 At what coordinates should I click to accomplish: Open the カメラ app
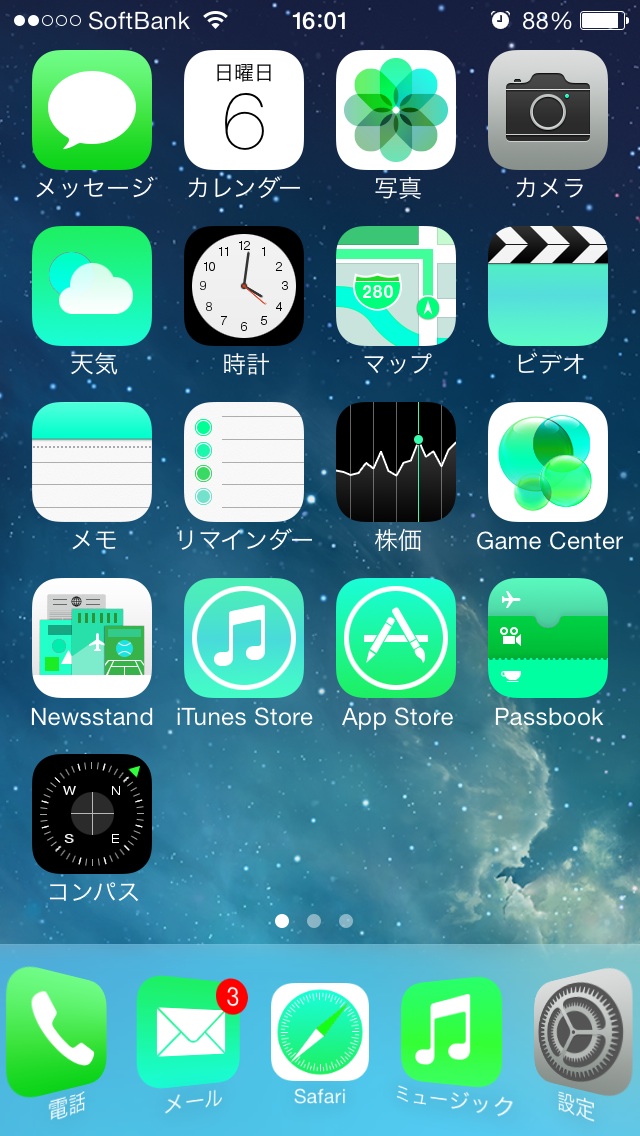pos(548,110)
